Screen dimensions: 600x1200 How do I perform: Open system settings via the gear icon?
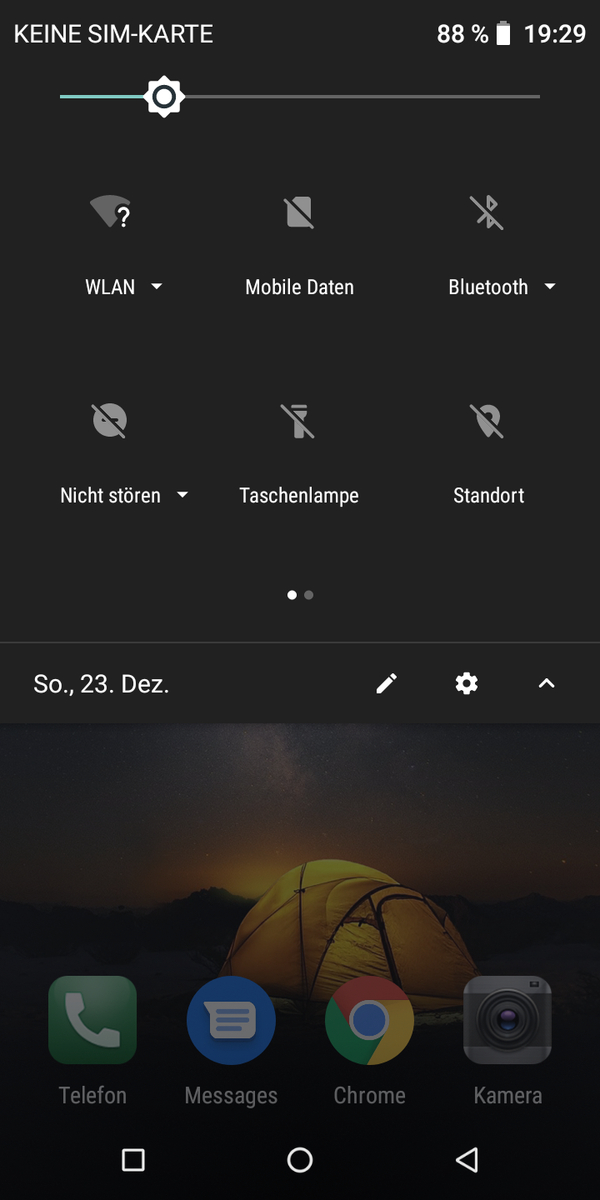coord(466,683)
